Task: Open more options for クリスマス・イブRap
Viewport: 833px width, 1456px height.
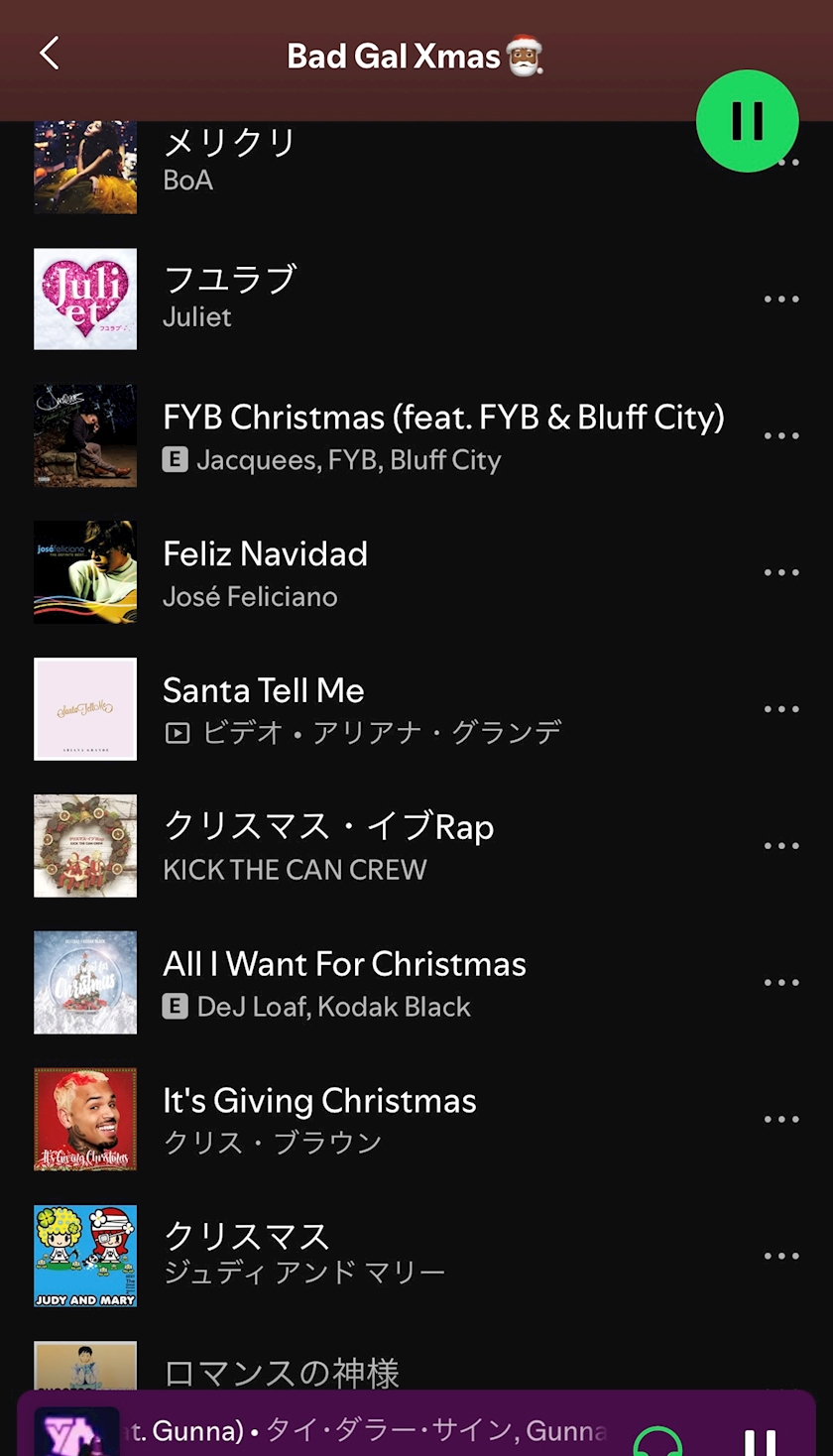Action: tap(781, 847)
